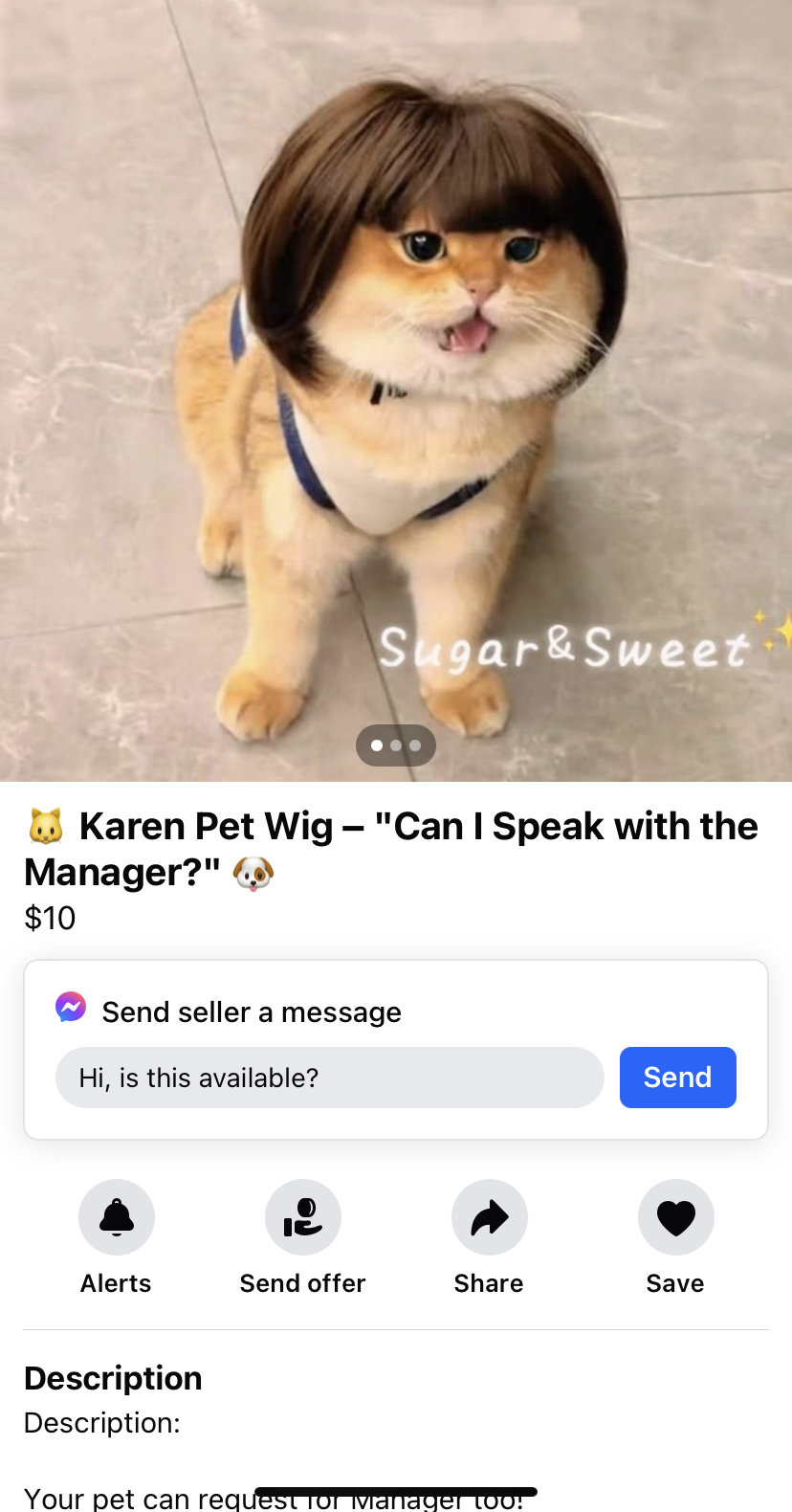Send the message to the seller
The width and height of the screenshot is (792, 1512).
(677, 1078)
